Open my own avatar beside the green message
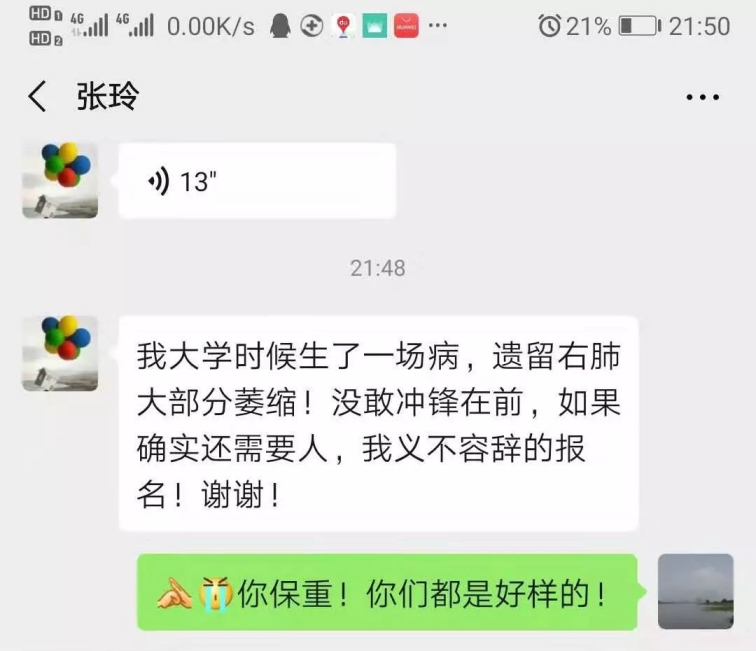The width and height of the screenshot is (756, 651). tap(695, 592)
